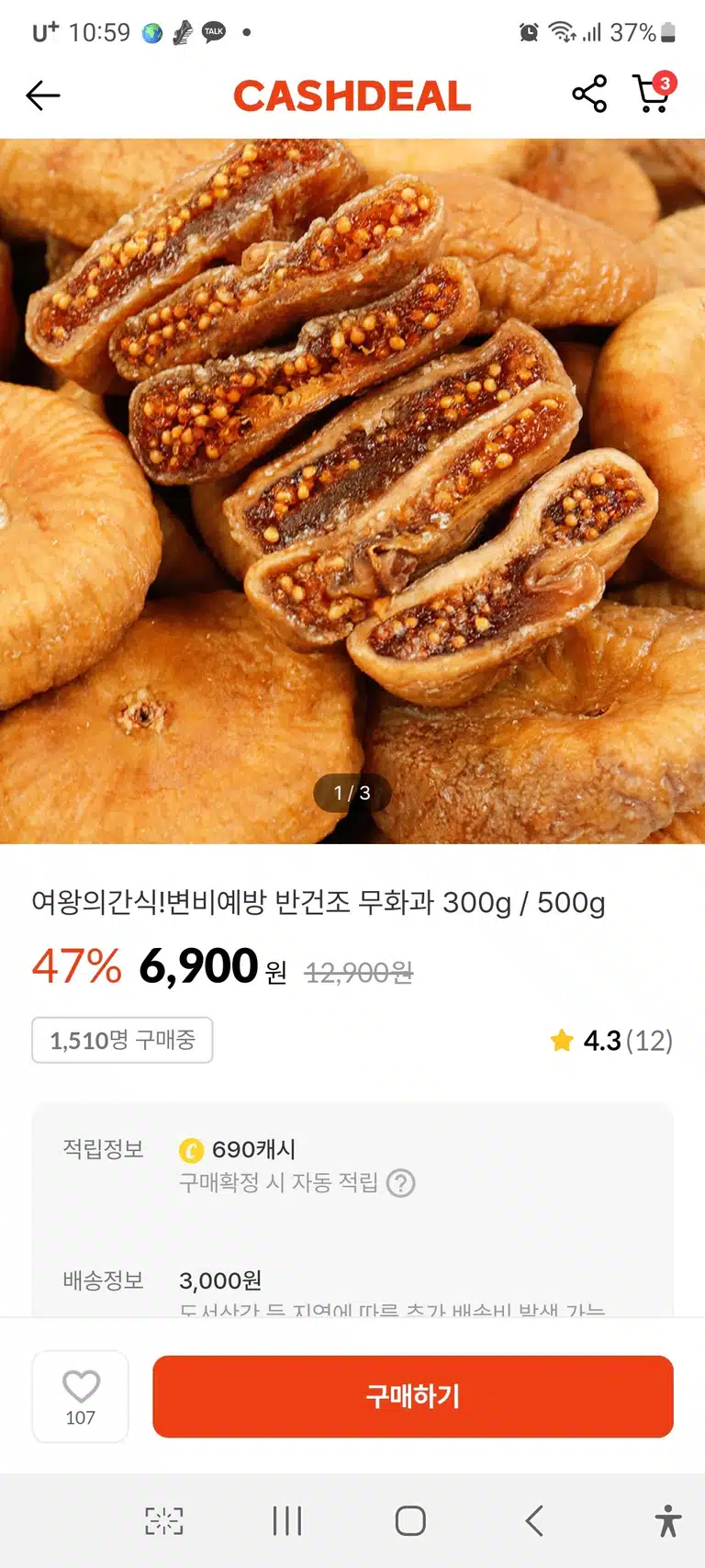The height and width of the screenshot is (1568, 705).
Task: Tap the 구매하기 buy button
Action: coord(413,1396)
